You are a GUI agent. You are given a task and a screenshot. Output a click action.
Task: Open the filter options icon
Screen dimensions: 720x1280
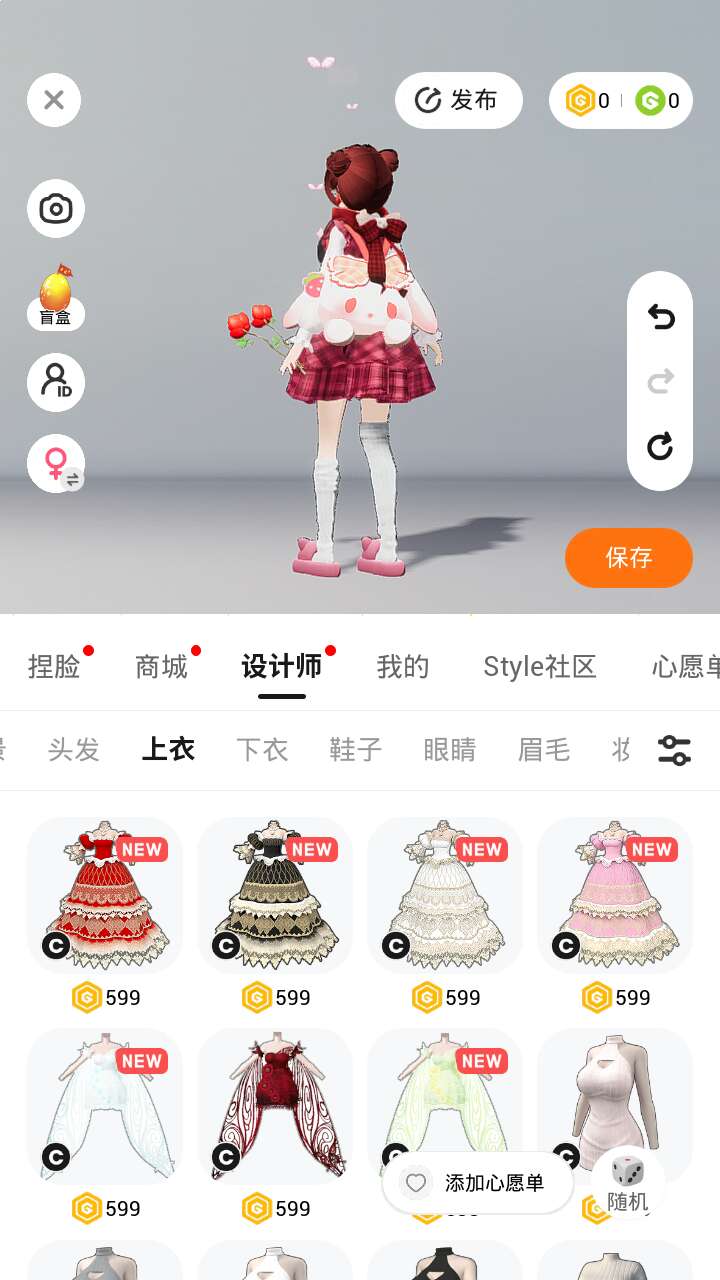[x=674, y=750]
